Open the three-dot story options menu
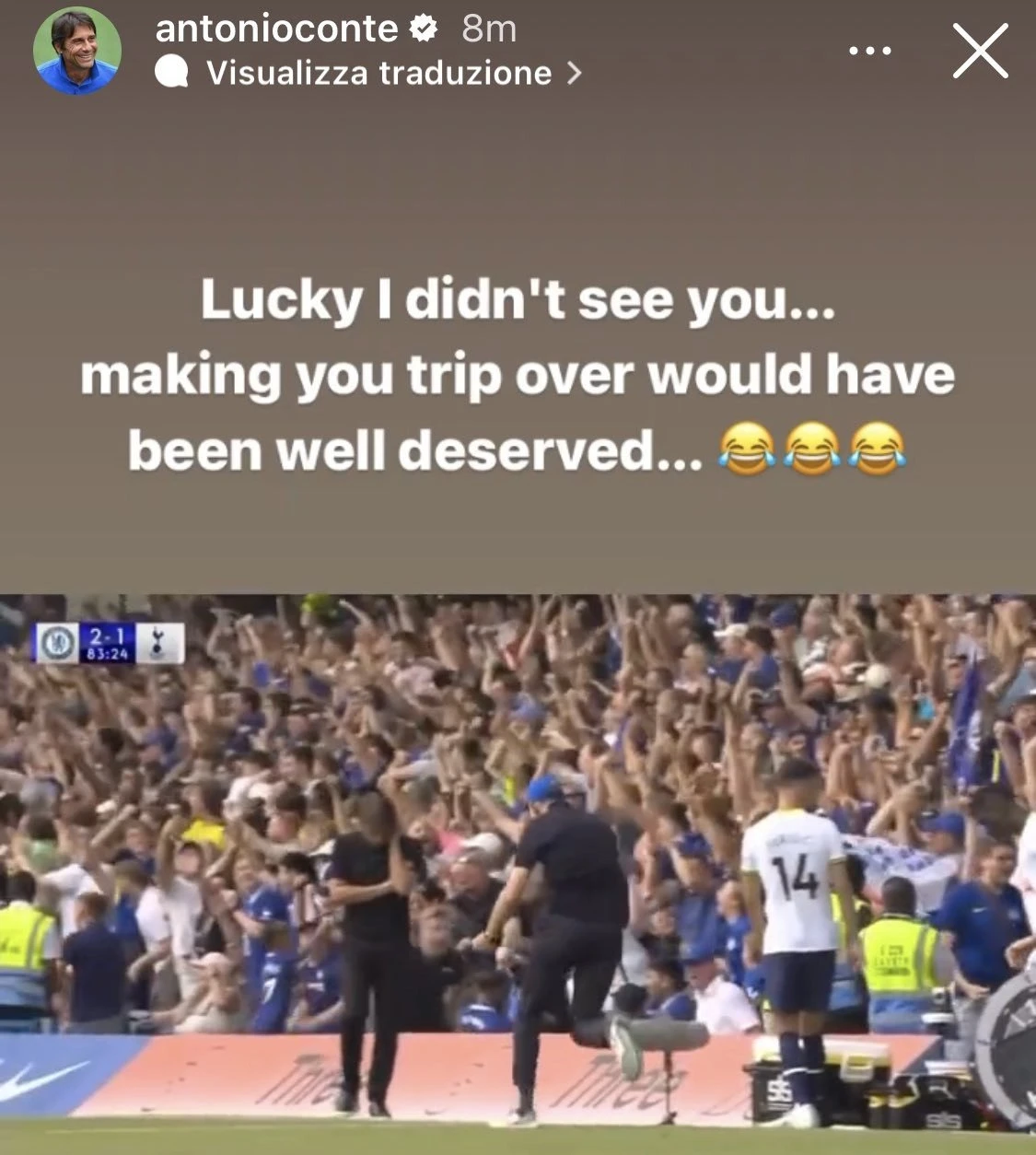 869,52
